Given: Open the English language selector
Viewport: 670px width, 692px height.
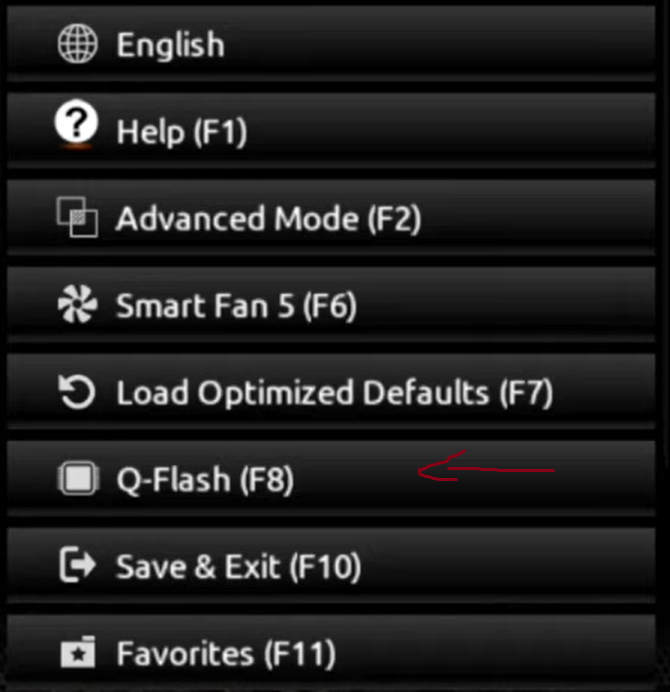Looking at the screenshot, I should (x=170, y=45).
